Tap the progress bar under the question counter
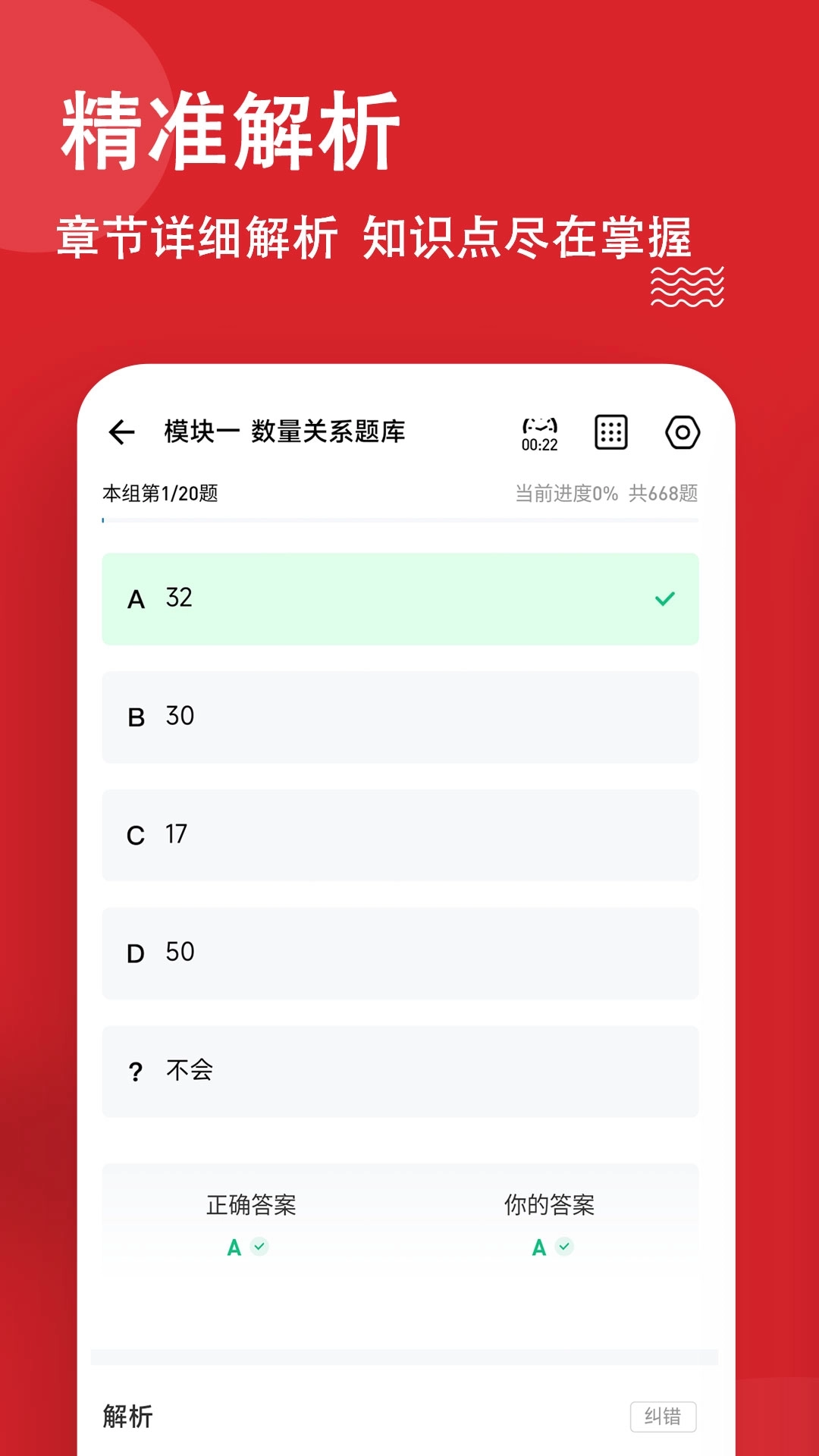The width and height of the screenshot is (819, 1456). coord(400,521)
